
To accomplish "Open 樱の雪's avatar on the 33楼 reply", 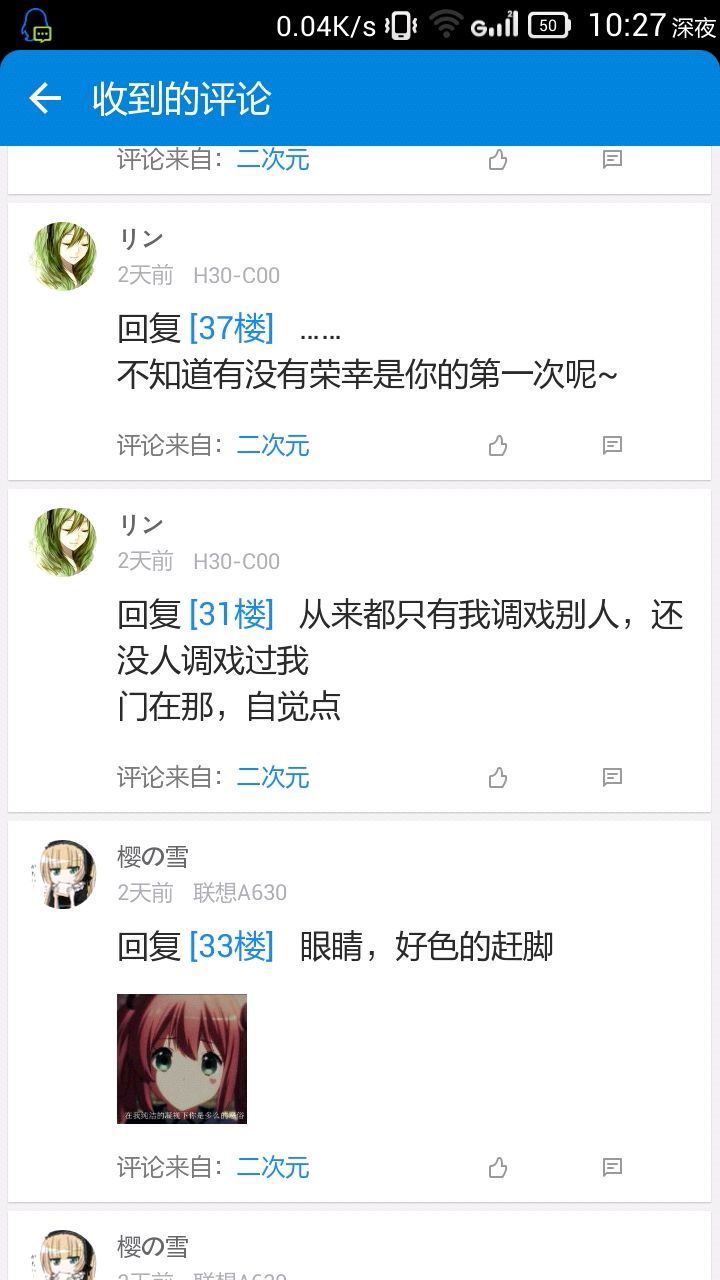I will pos(64,874).
